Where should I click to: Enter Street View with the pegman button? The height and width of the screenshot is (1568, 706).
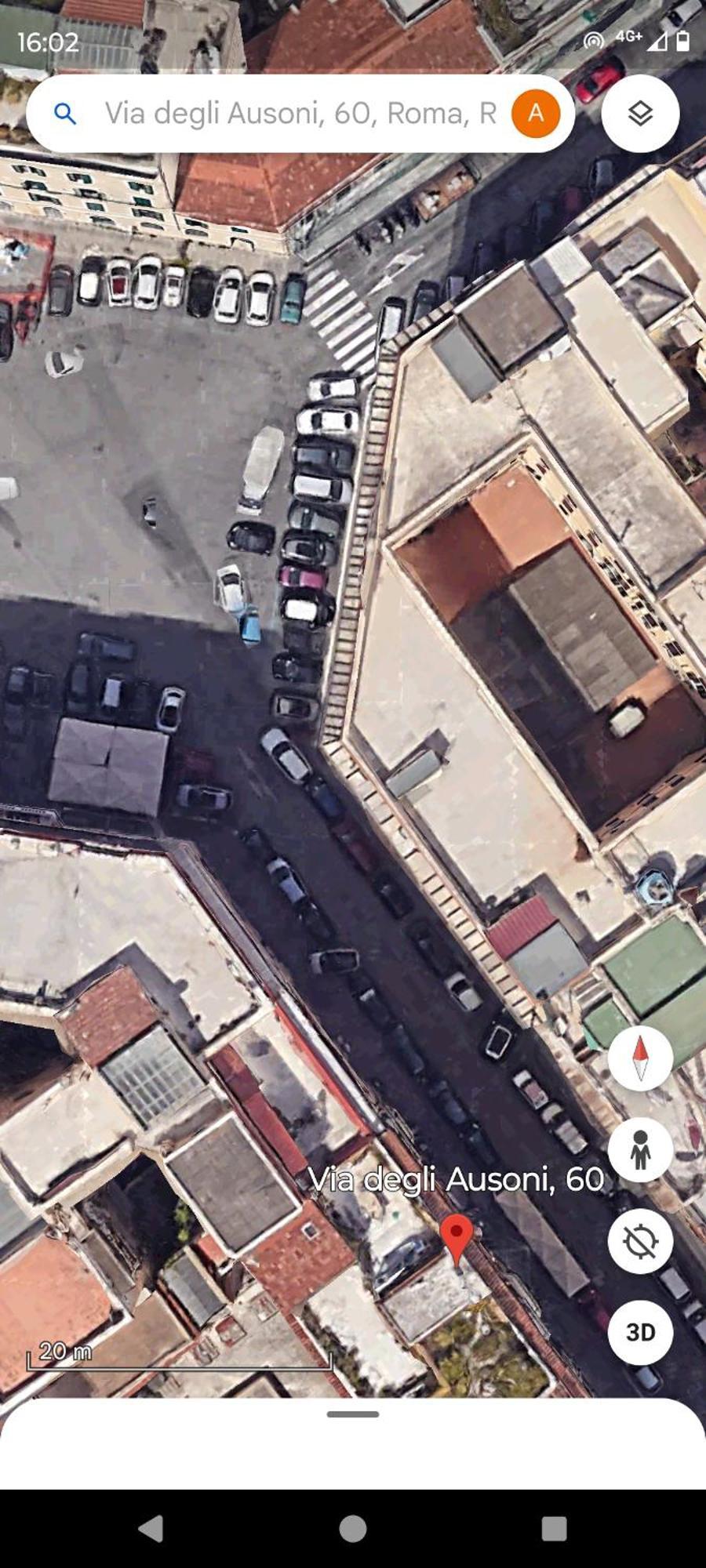pyautogui.click(x=640, y=1149)
